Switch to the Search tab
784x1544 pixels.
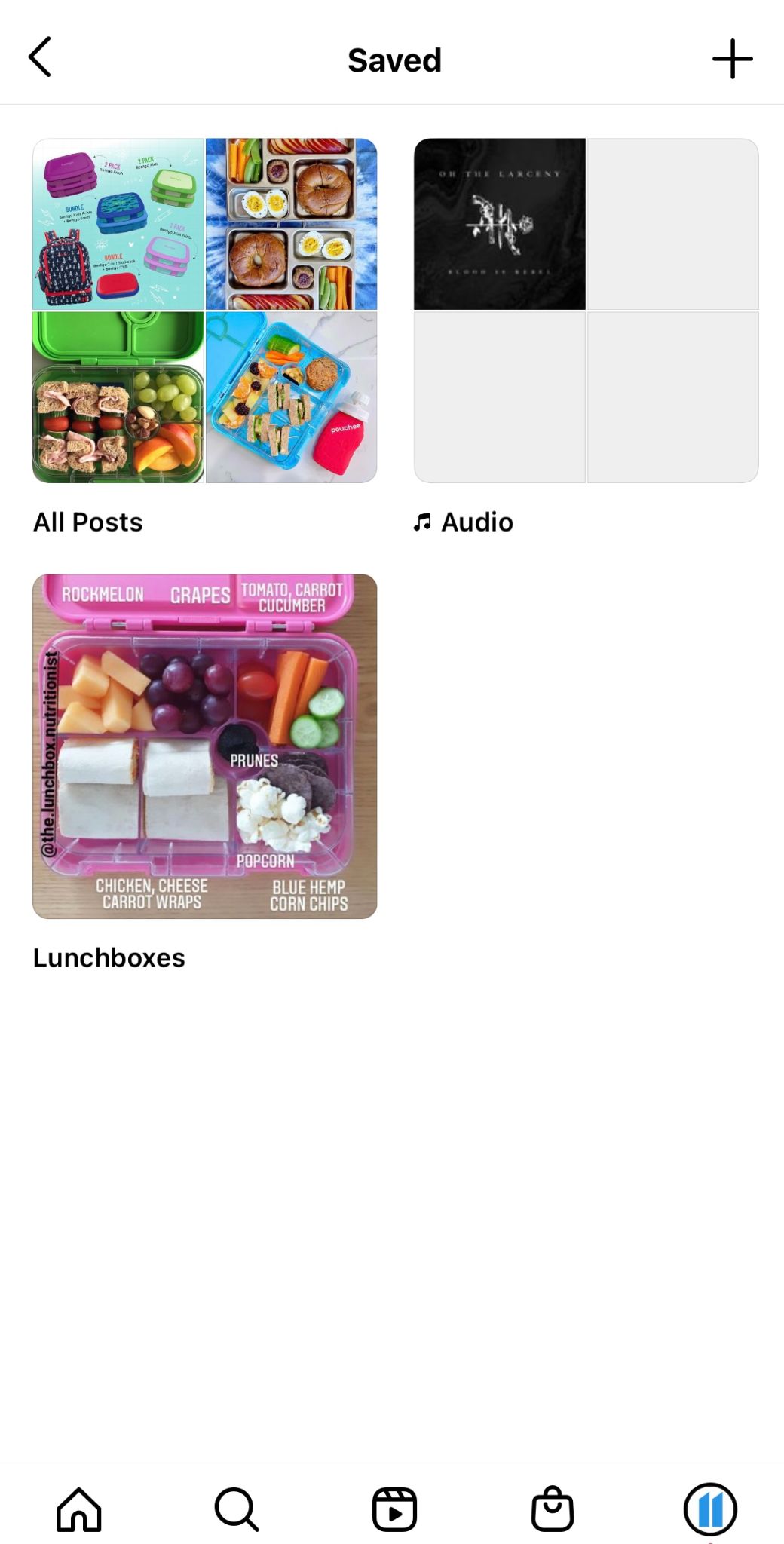point(237,1509)
